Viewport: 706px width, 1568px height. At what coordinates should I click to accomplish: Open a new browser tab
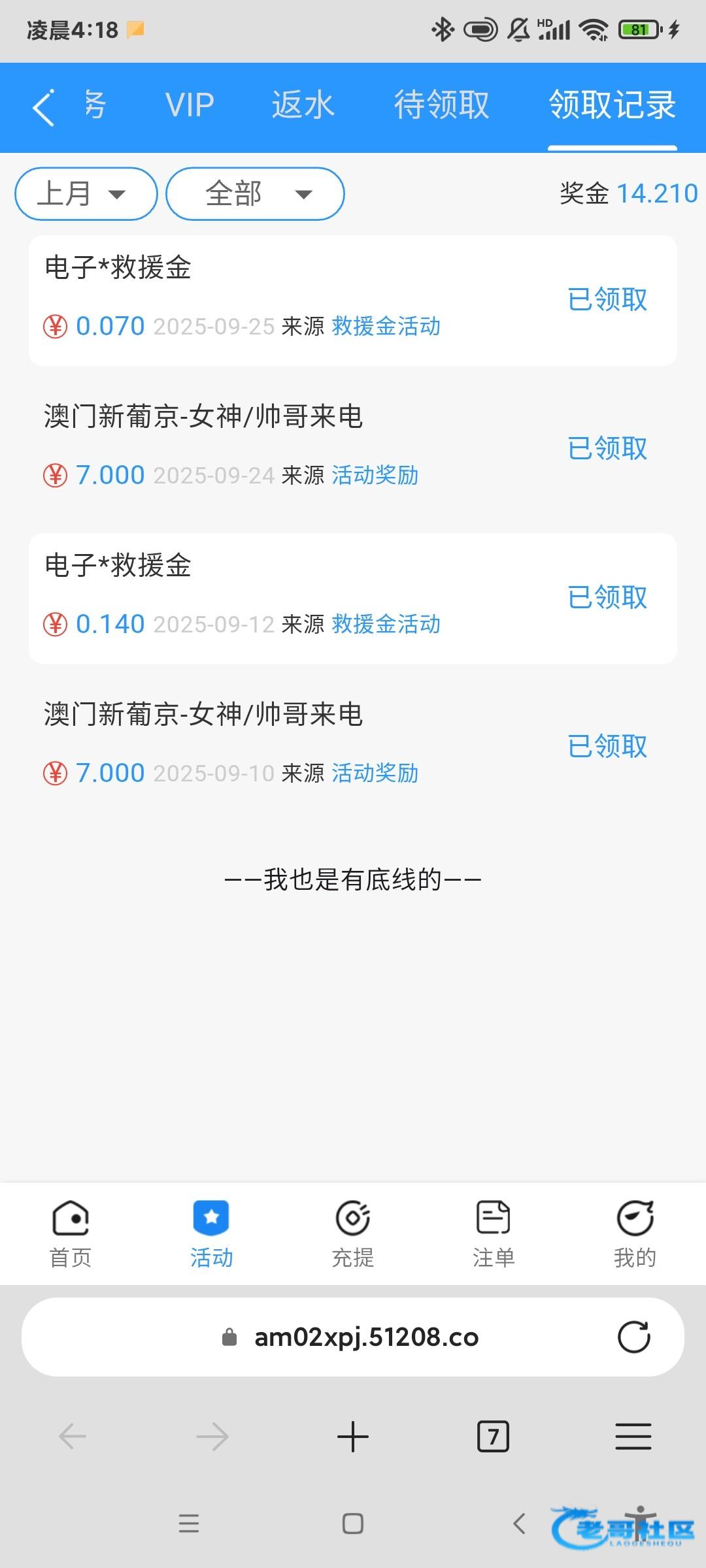353,1437
